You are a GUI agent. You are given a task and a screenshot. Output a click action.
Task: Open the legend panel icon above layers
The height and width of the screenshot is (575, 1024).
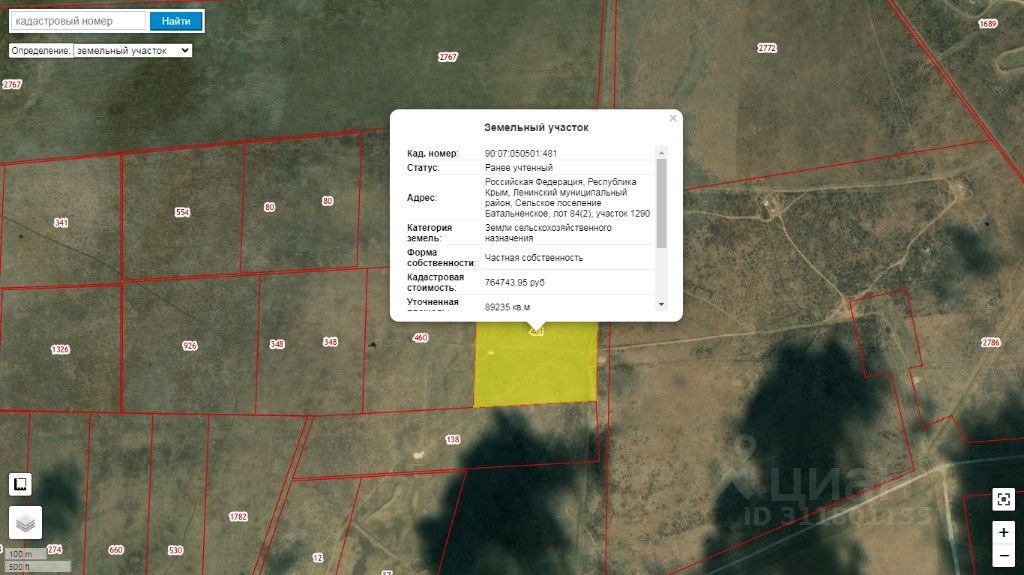[20, 485]
